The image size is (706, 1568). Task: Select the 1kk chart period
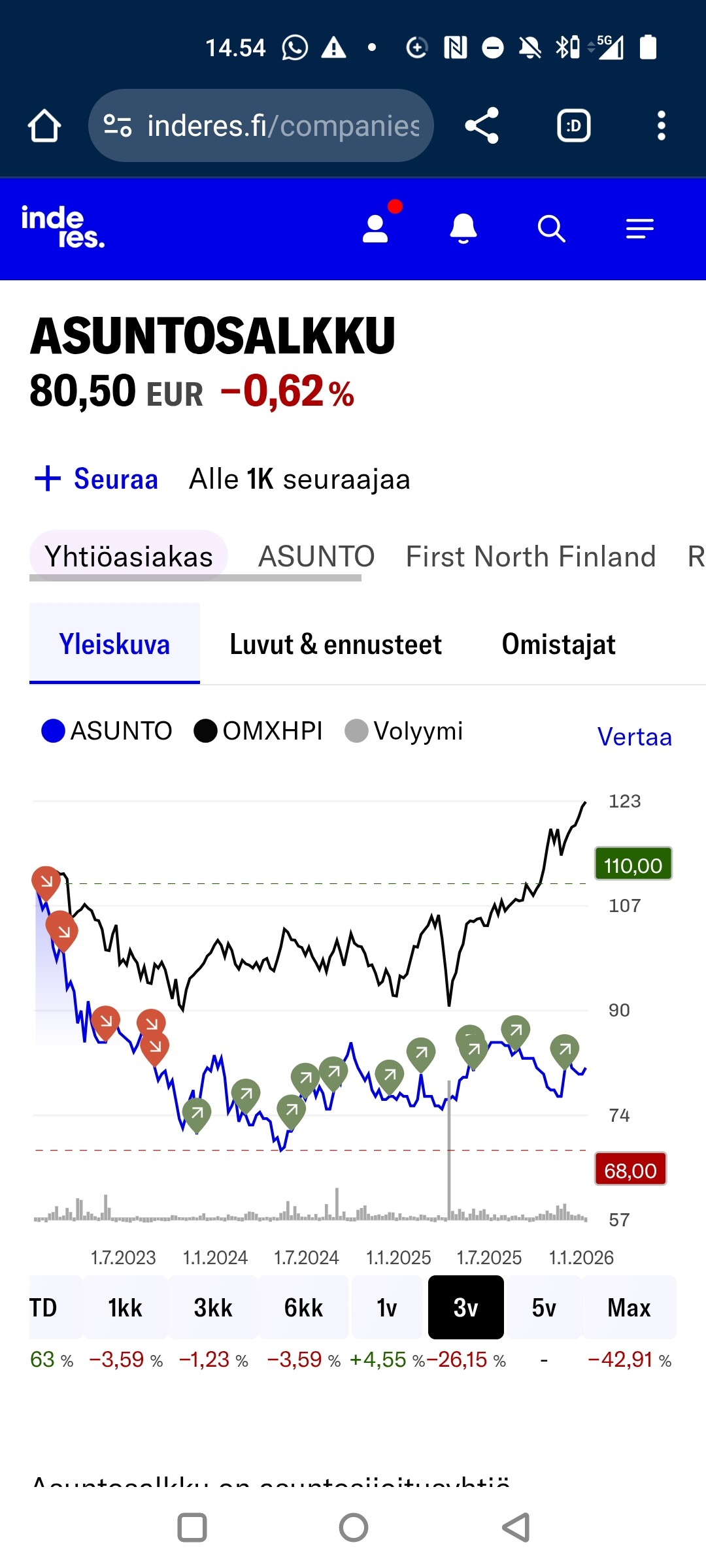click(125, 1308)
